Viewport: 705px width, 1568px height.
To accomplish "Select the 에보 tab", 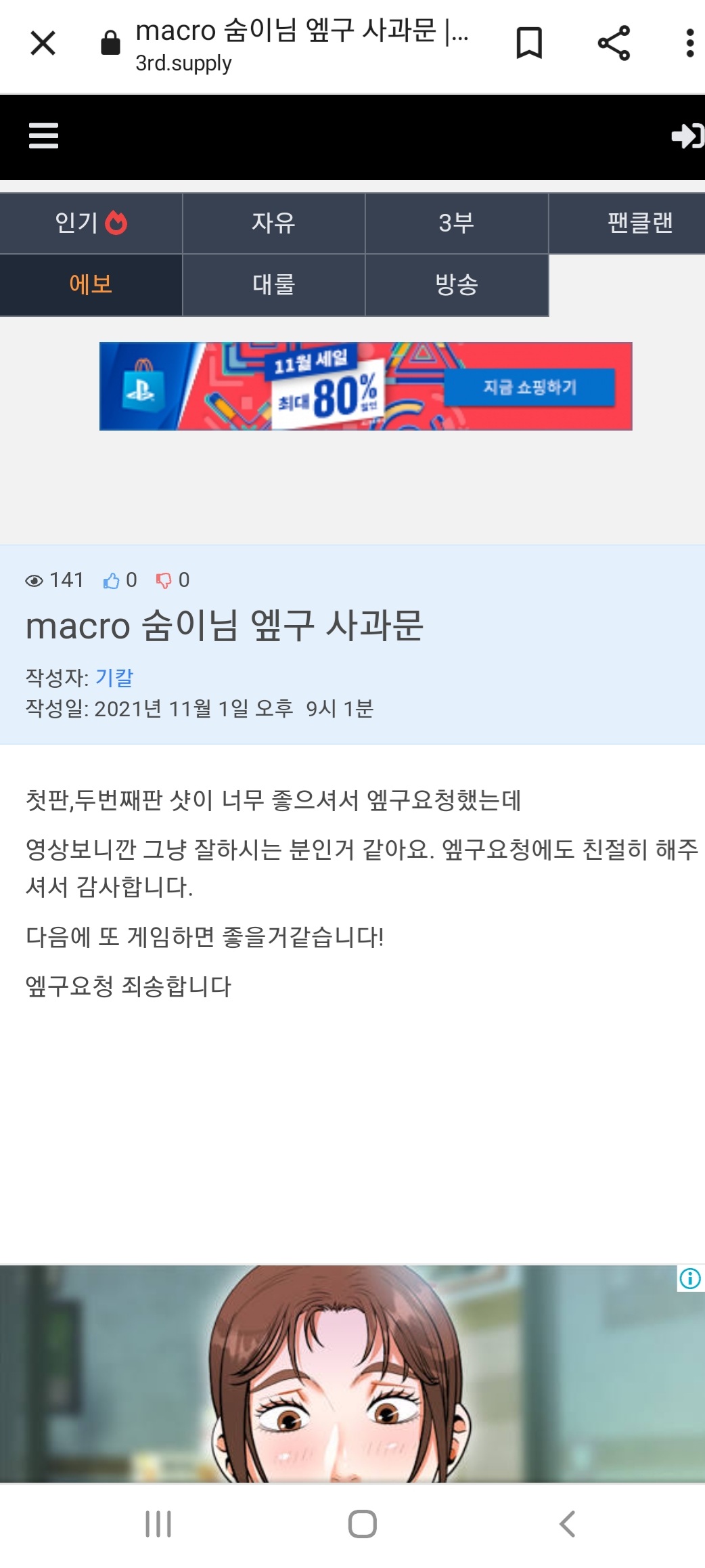I will coord(91,284).
